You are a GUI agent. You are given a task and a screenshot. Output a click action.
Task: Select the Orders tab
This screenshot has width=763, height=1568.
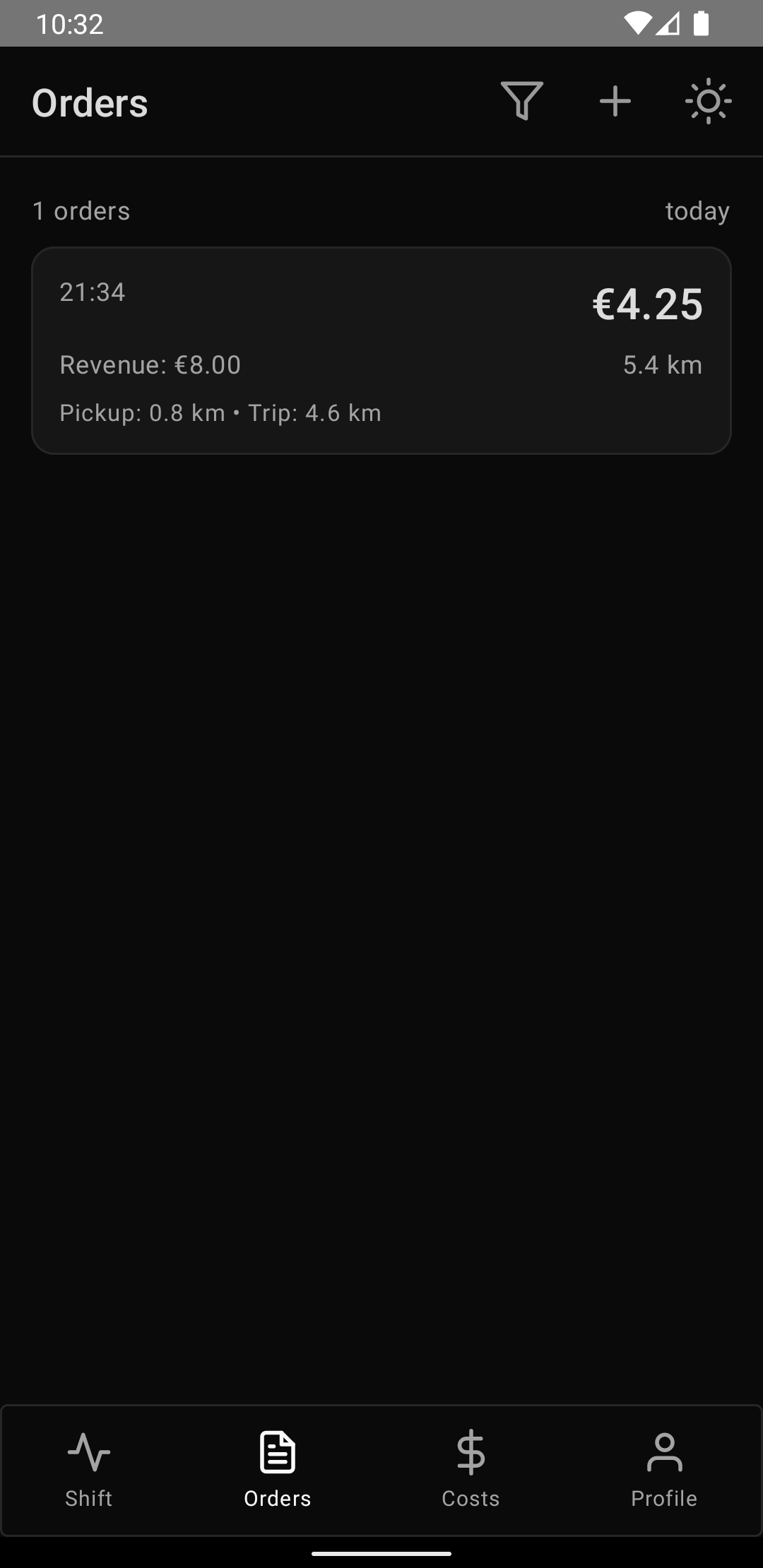coord(278,1470)
